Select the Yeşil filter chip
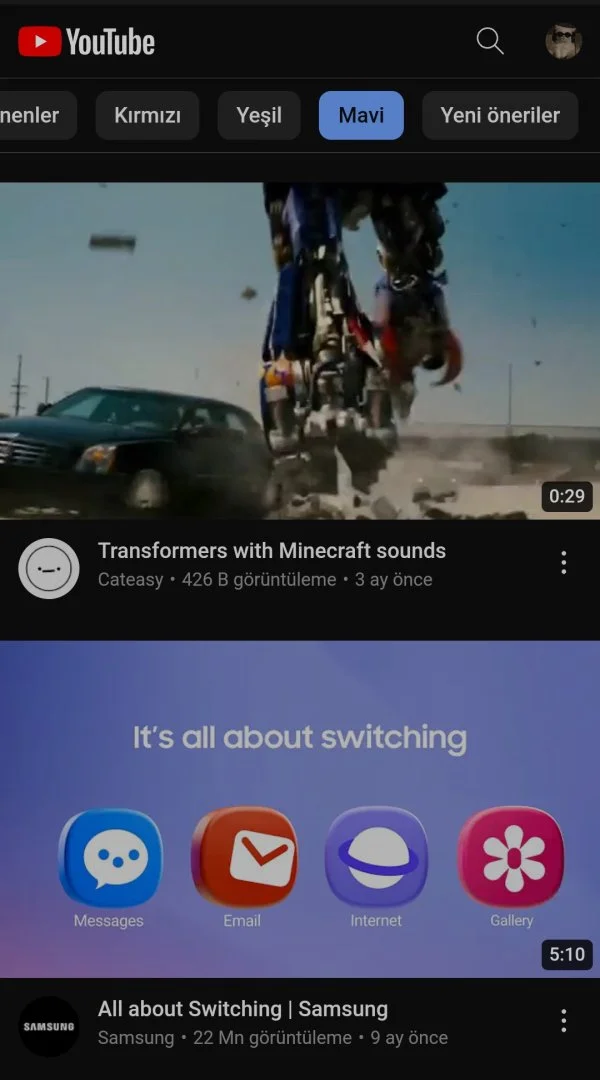The width and height of the screenshot is (600, 1080). pyautogui.click(x=259, y=115)
